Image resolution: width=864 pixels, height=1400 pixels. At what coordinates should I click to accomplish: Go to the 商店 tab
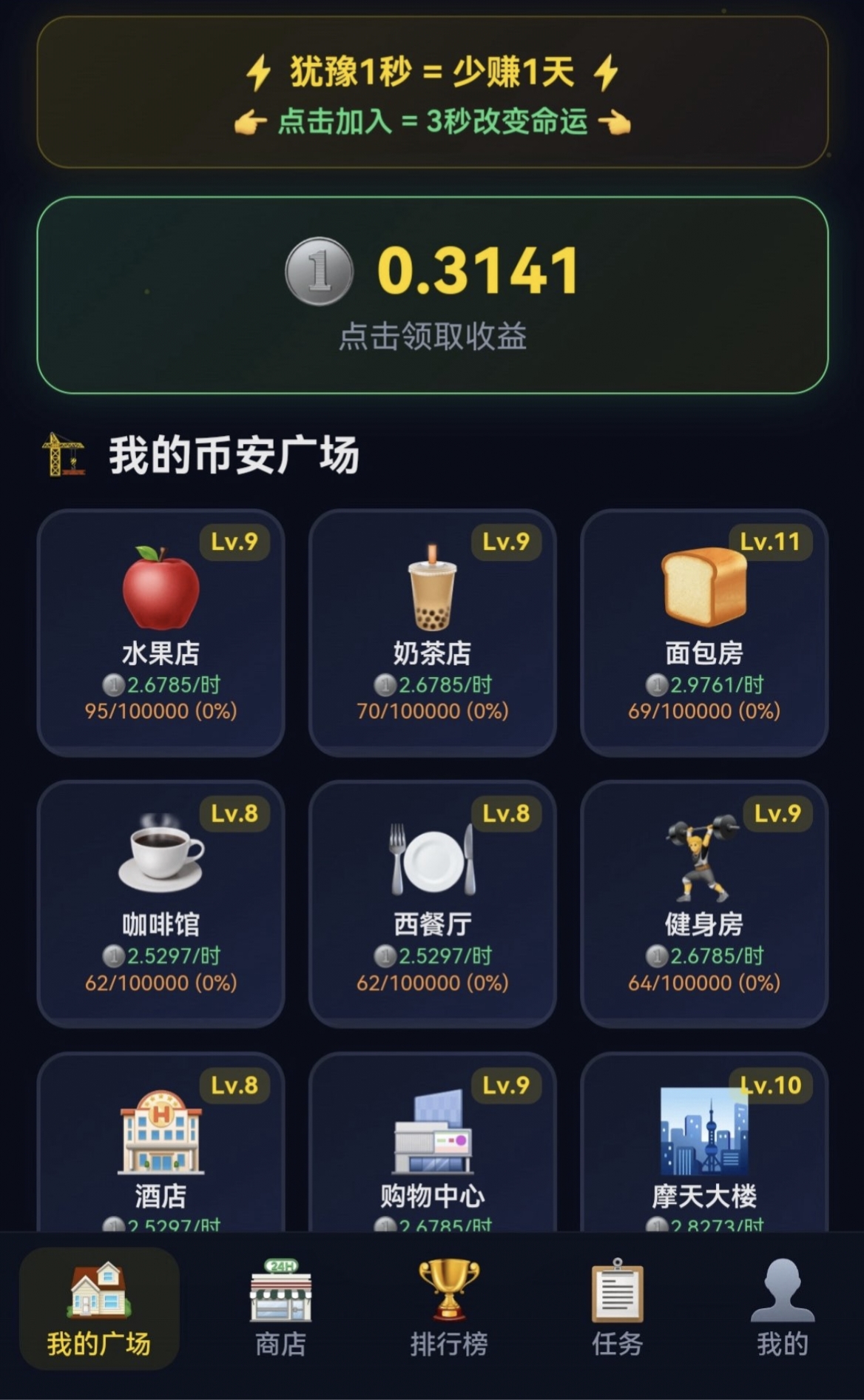280,1308
